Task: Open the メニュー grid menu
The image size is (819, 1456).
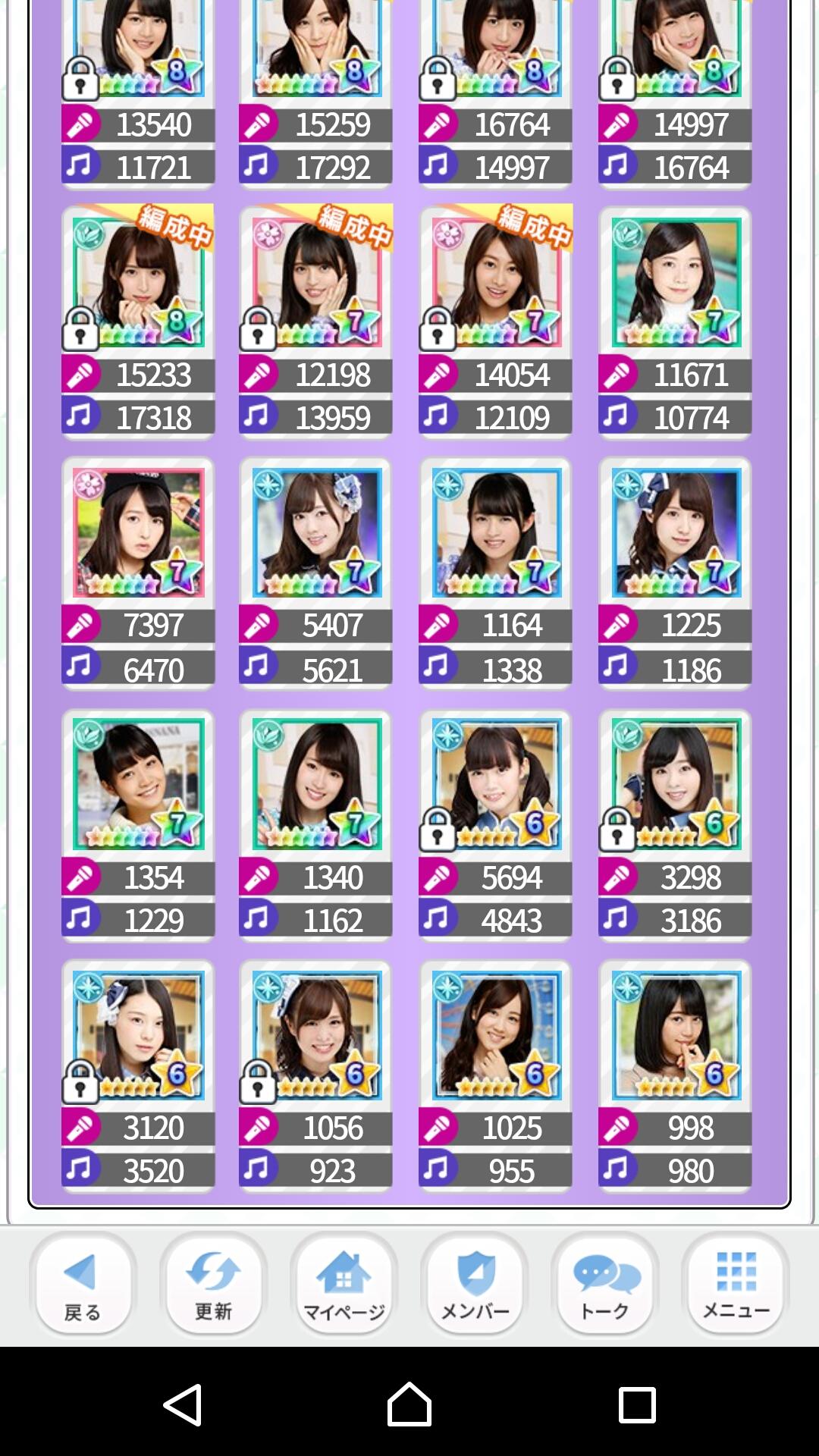Action: pos(736,1283)
